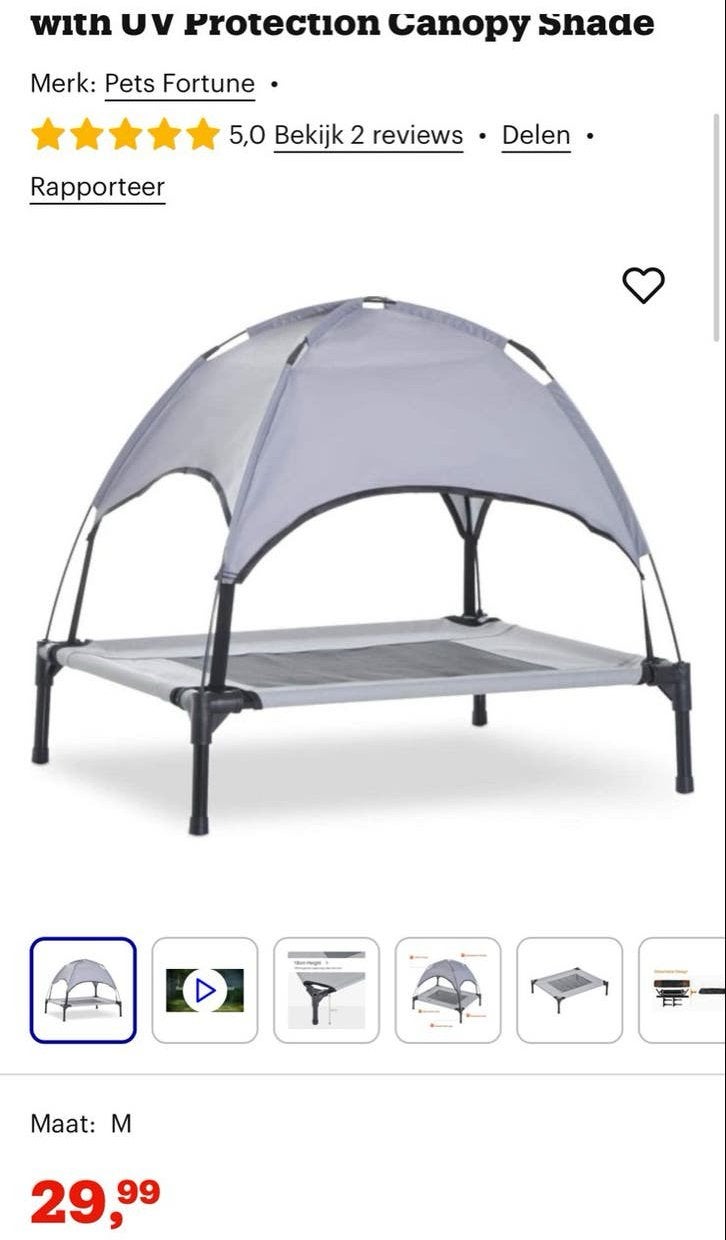Viewport: 726px width, 1240px height.
Task: View the bed without canopy thumbnail
Action: click(570, 990)
